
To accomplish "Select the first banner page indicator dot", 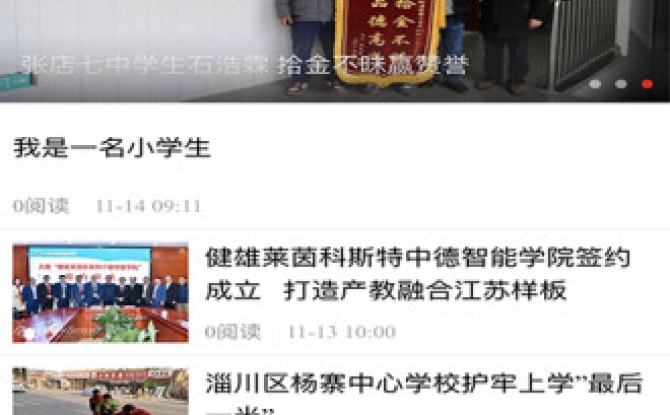I will (596, 84).
